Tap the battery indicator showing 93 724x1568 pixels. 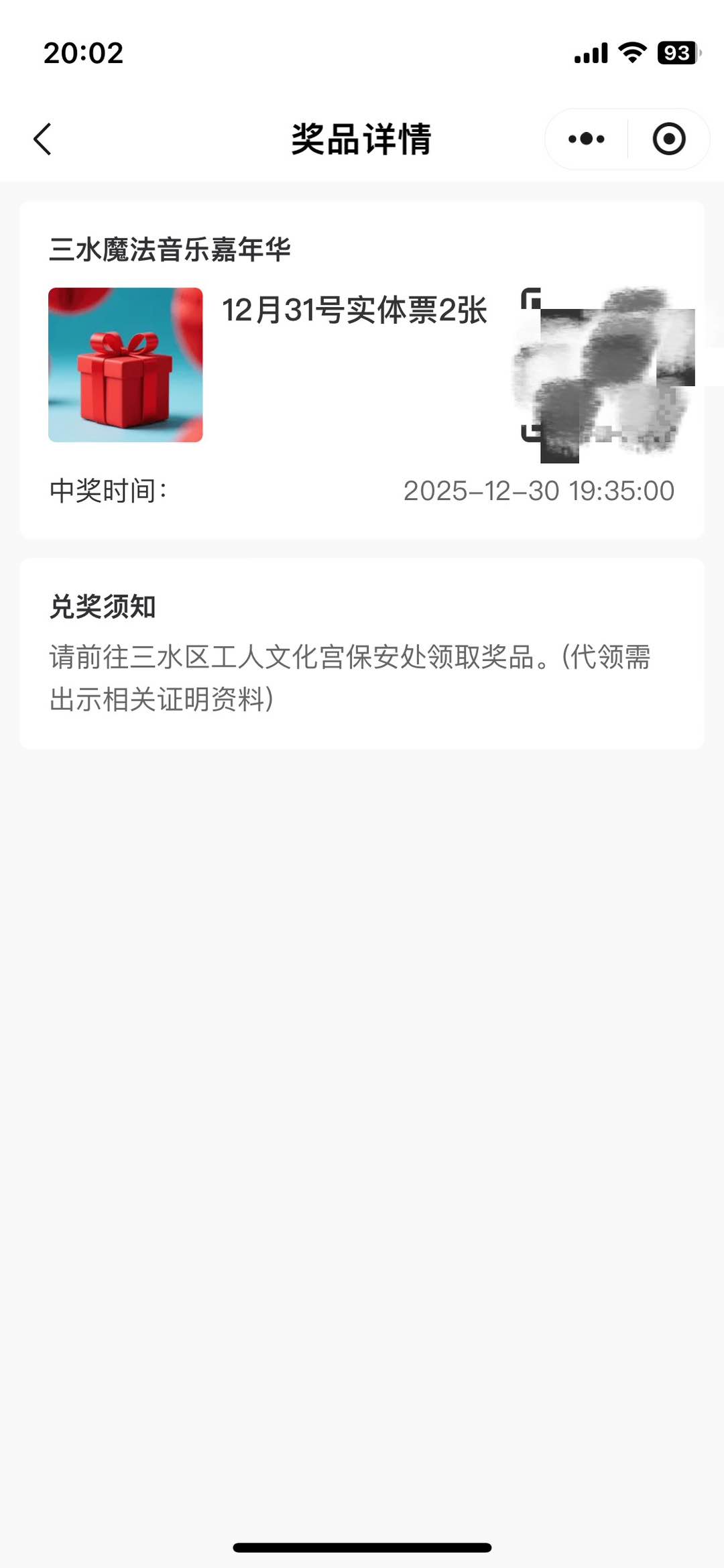click(674, 53)
